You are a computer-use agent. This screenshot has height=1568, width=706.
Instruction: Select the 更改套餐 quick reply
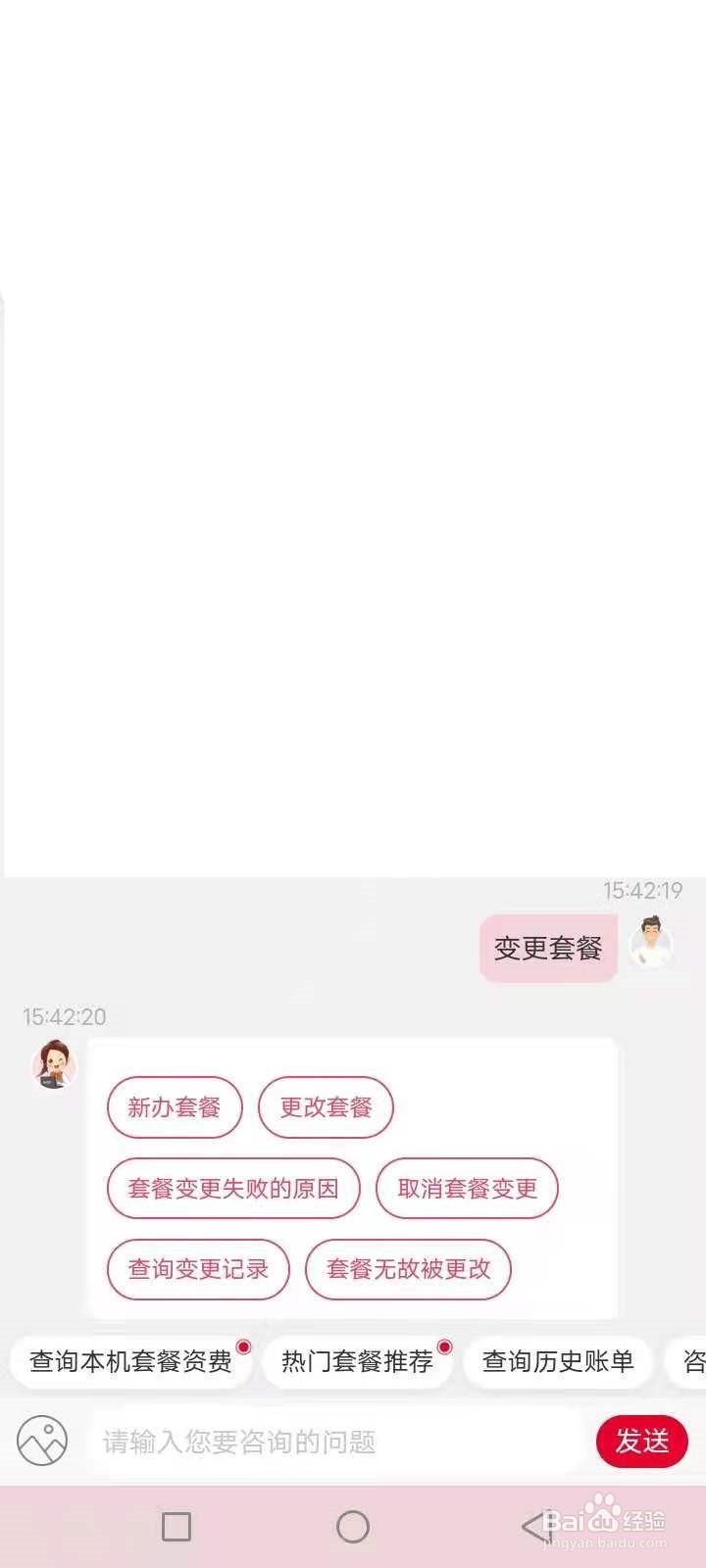[x=327, y=1107]
